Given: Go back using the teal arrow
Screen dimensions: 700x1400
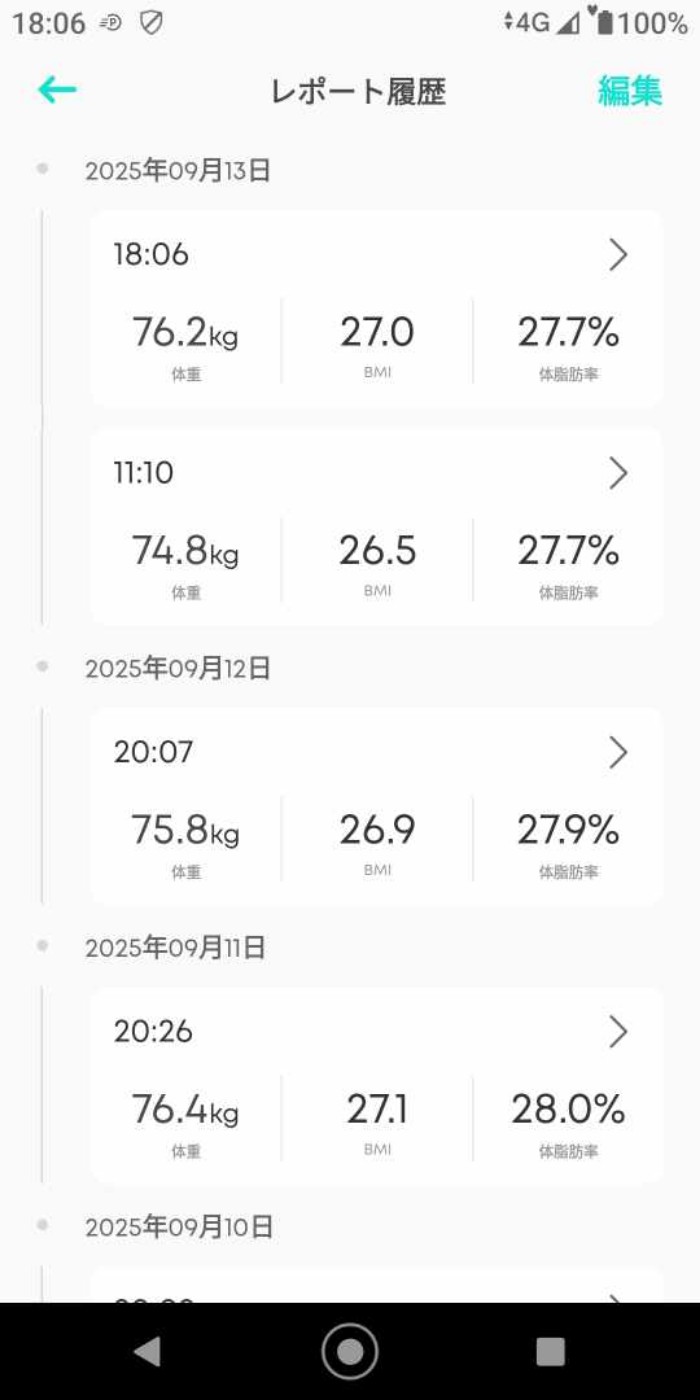Looking at the screenshot, I should [57, 91].
